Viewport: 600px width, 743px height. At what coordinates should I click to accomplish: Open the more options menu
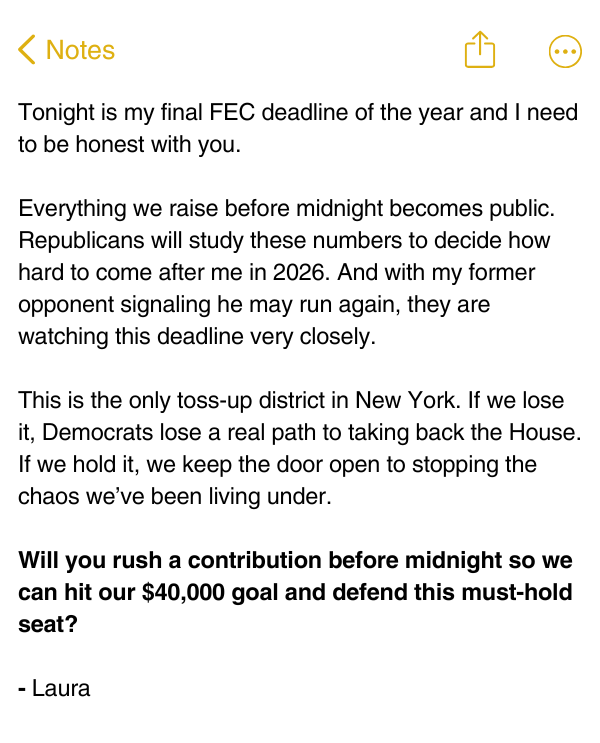coord(565,51)
